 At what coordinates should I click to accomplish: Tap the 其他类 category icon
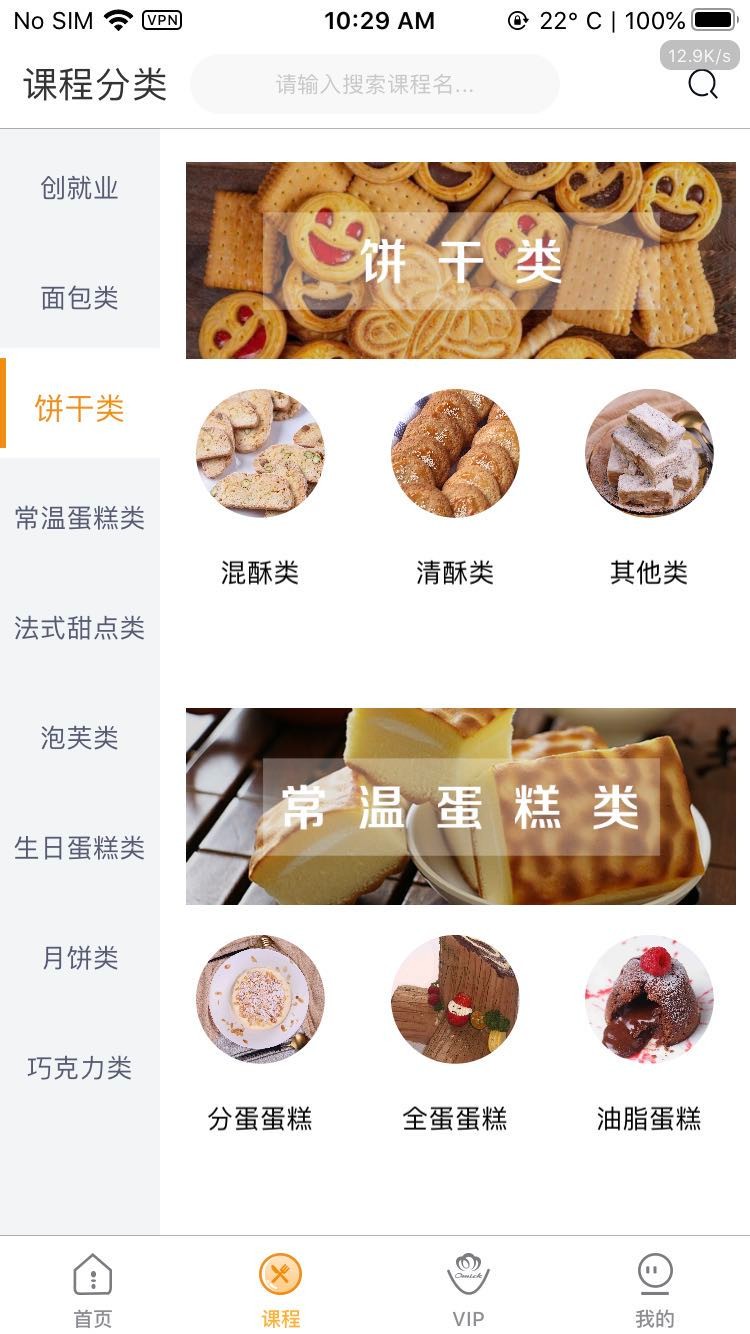649,453
